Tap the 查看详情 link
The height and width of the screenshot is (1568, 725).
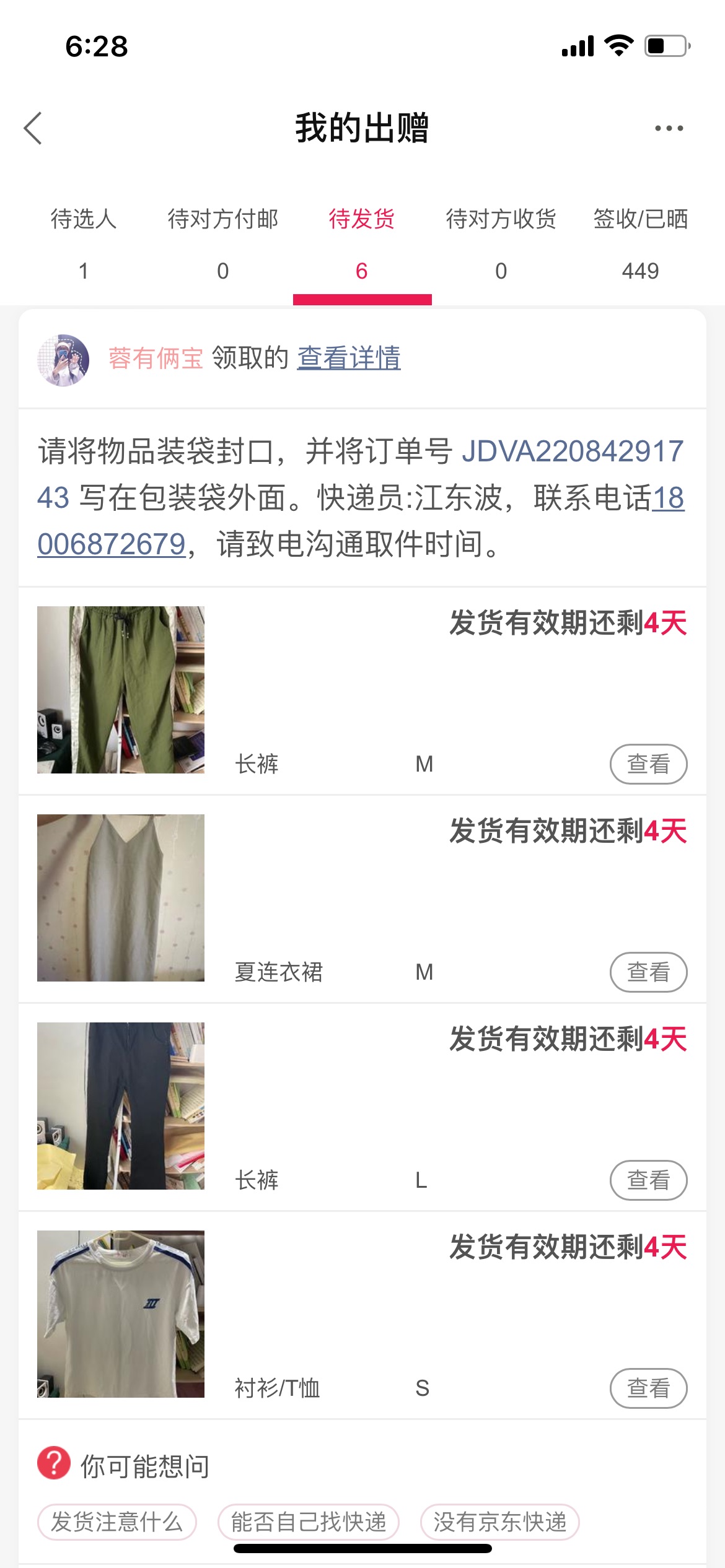click(349, 358)
